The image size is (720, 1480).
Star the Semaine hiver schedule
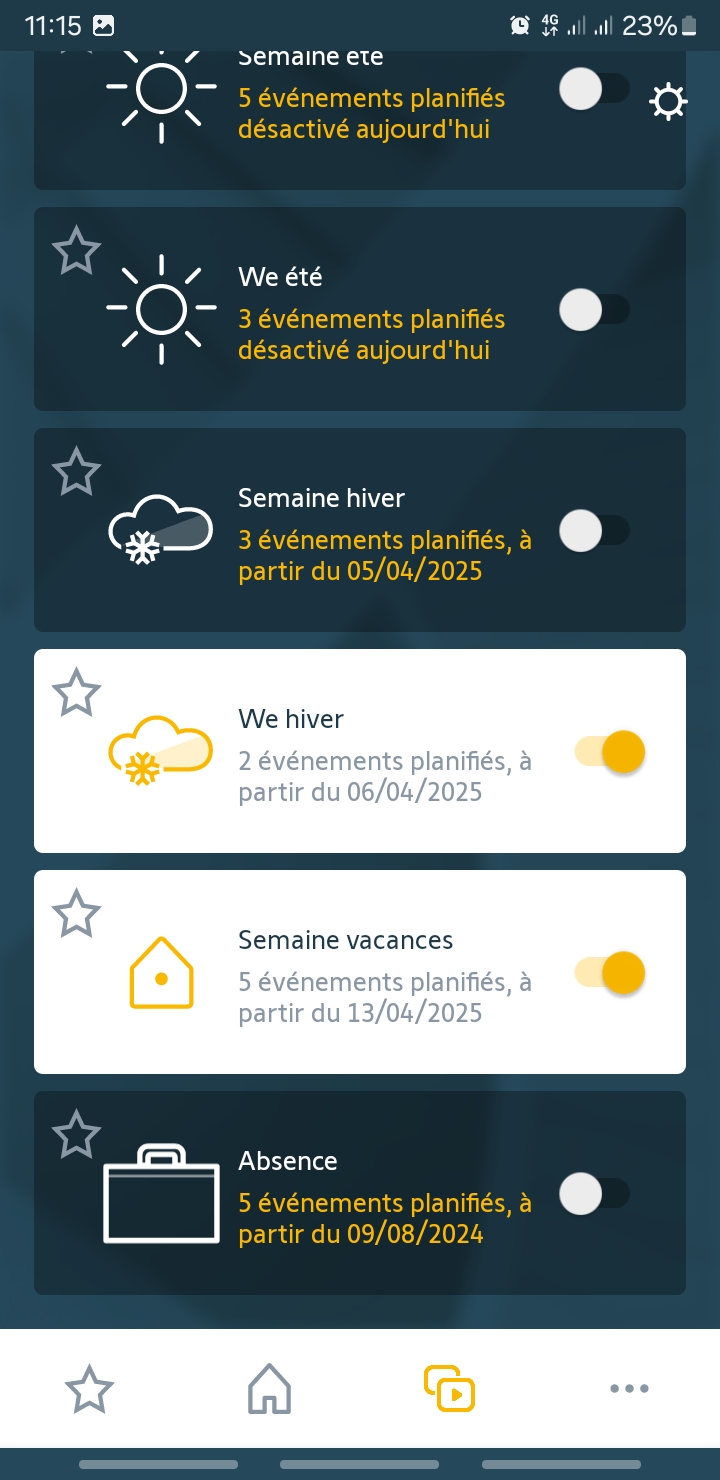(77, 472)
